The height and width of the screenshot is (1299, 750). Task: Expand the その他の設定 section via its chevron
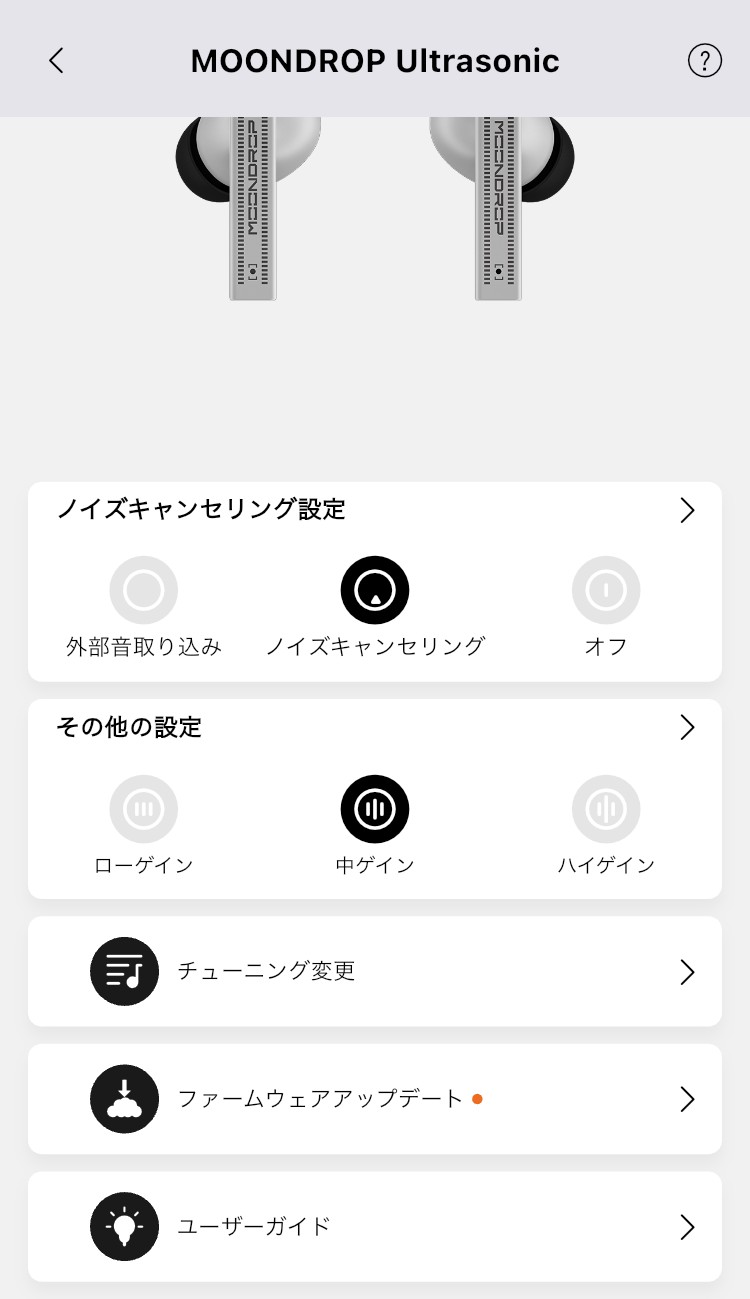pos(687,728)
